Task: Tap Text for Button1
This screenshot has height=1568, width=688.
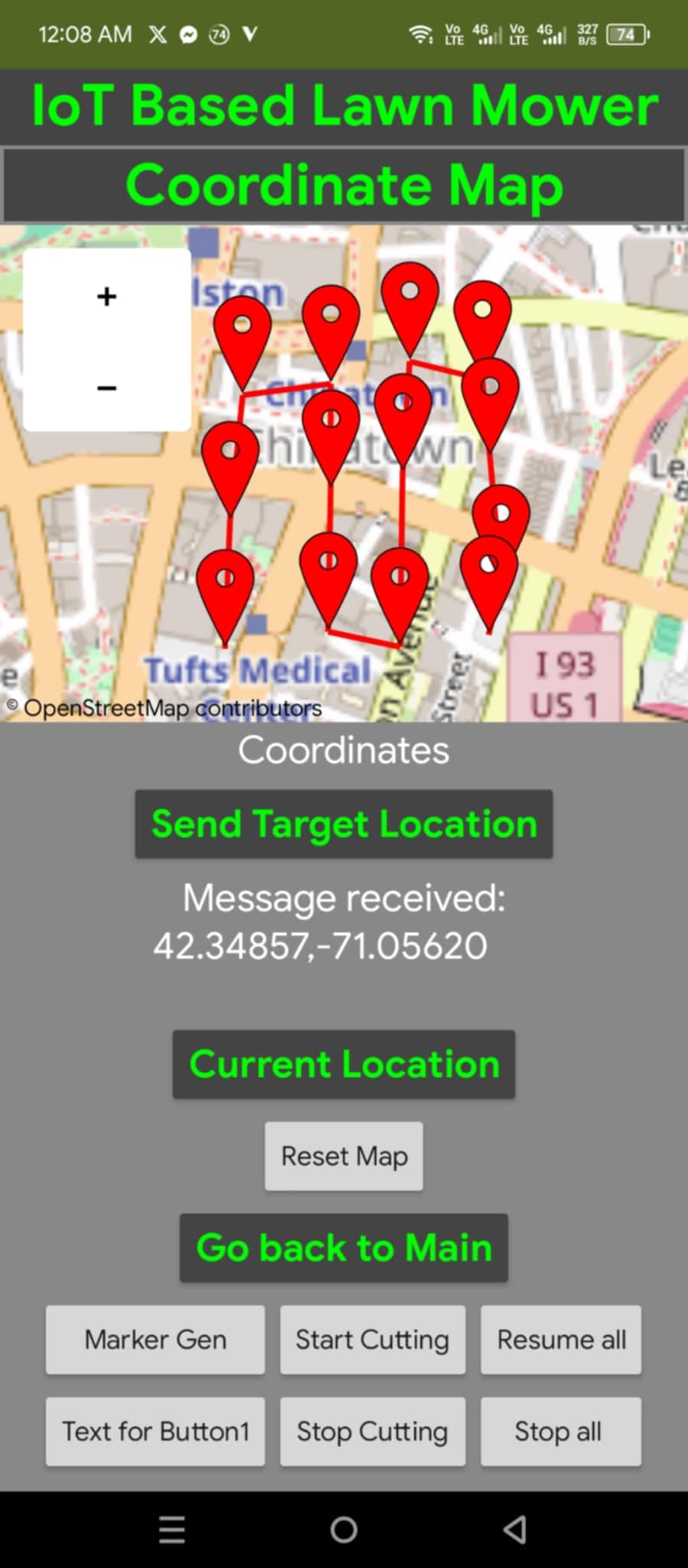Action: [x=155, y=1432]
